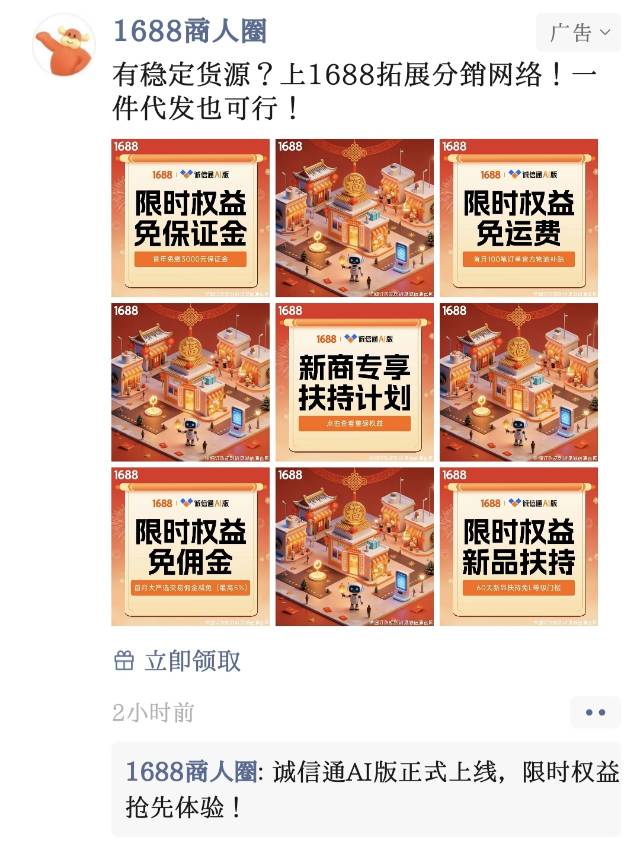Tap the 1688商人圈 name in the comment
The height and width of the screenshot is (853, 640).
pos(190,772)
